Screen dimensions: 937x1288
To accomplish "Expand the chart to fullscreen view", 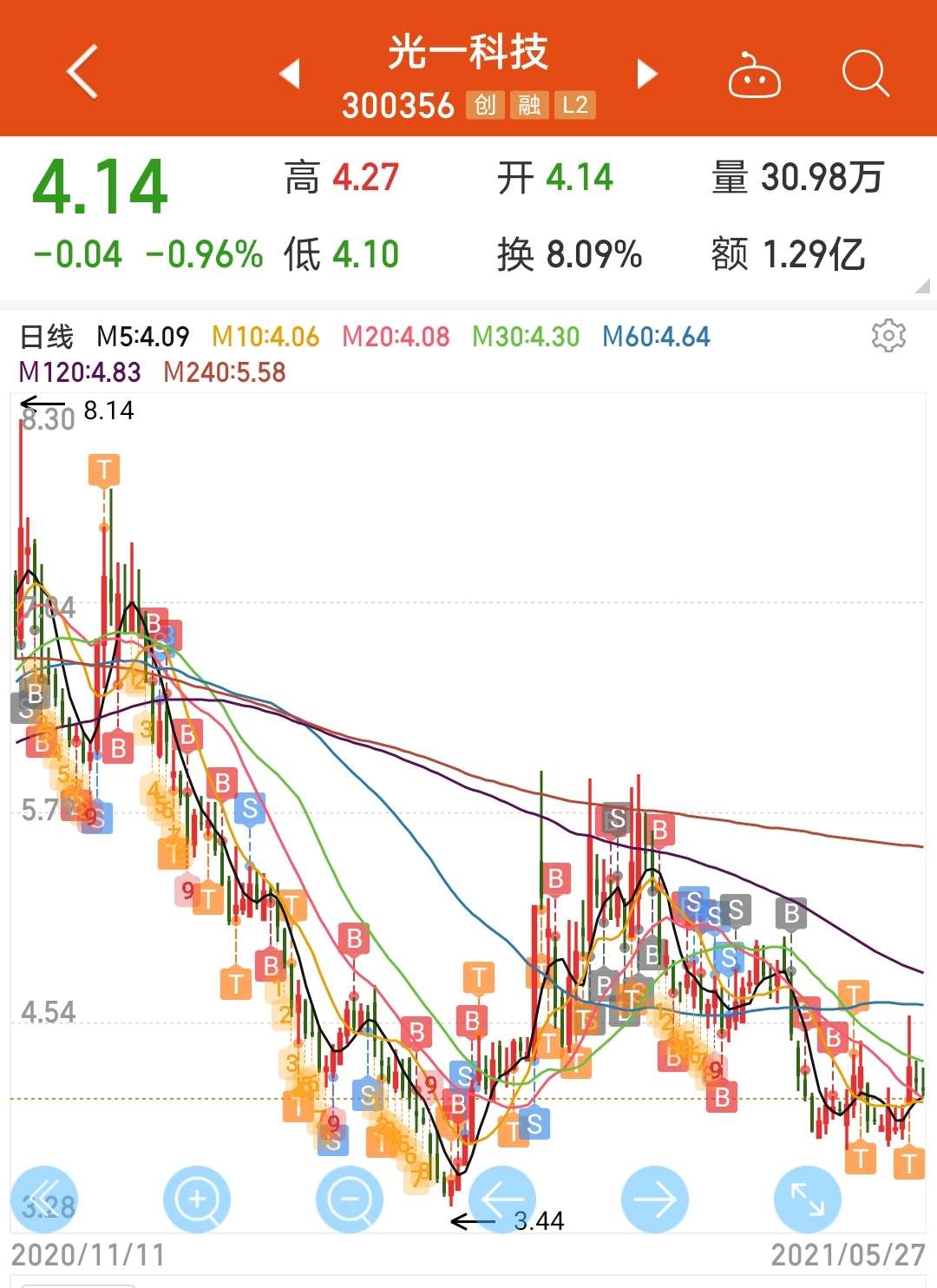I will [x=806, y=1199].
